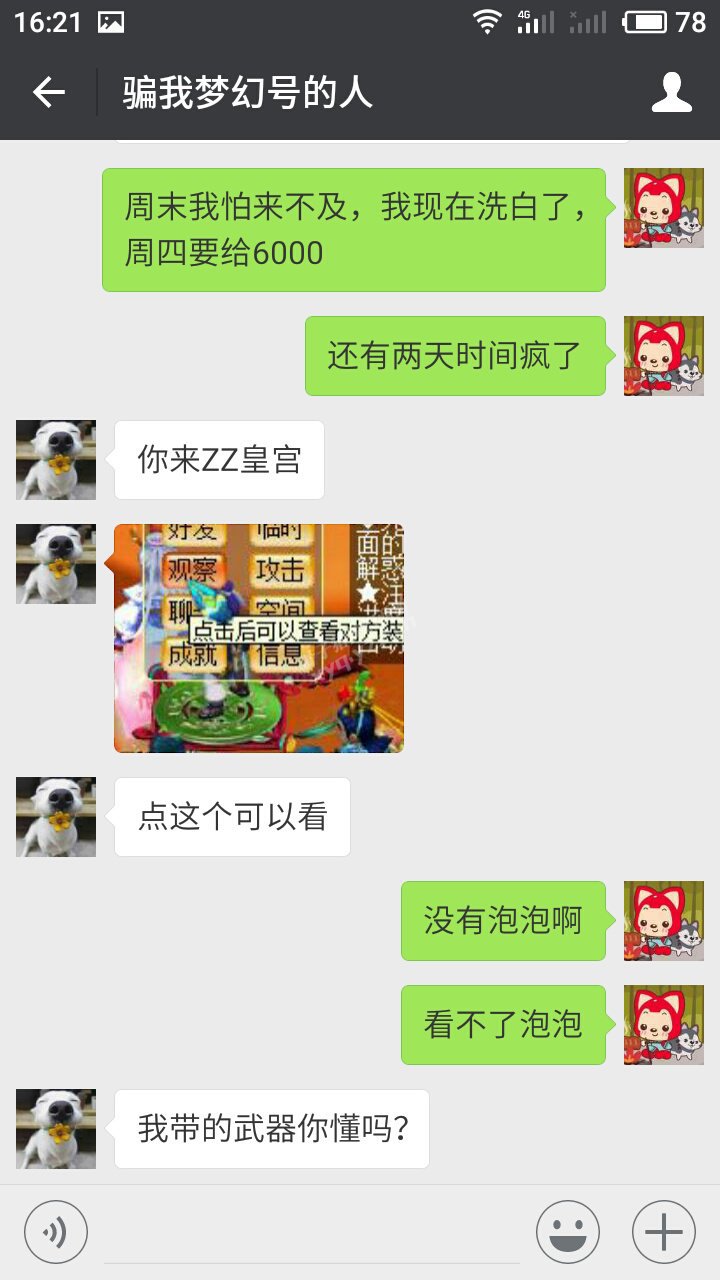Open dog avatar beside 你来ZZ皇宫

(x=56, y=460)
